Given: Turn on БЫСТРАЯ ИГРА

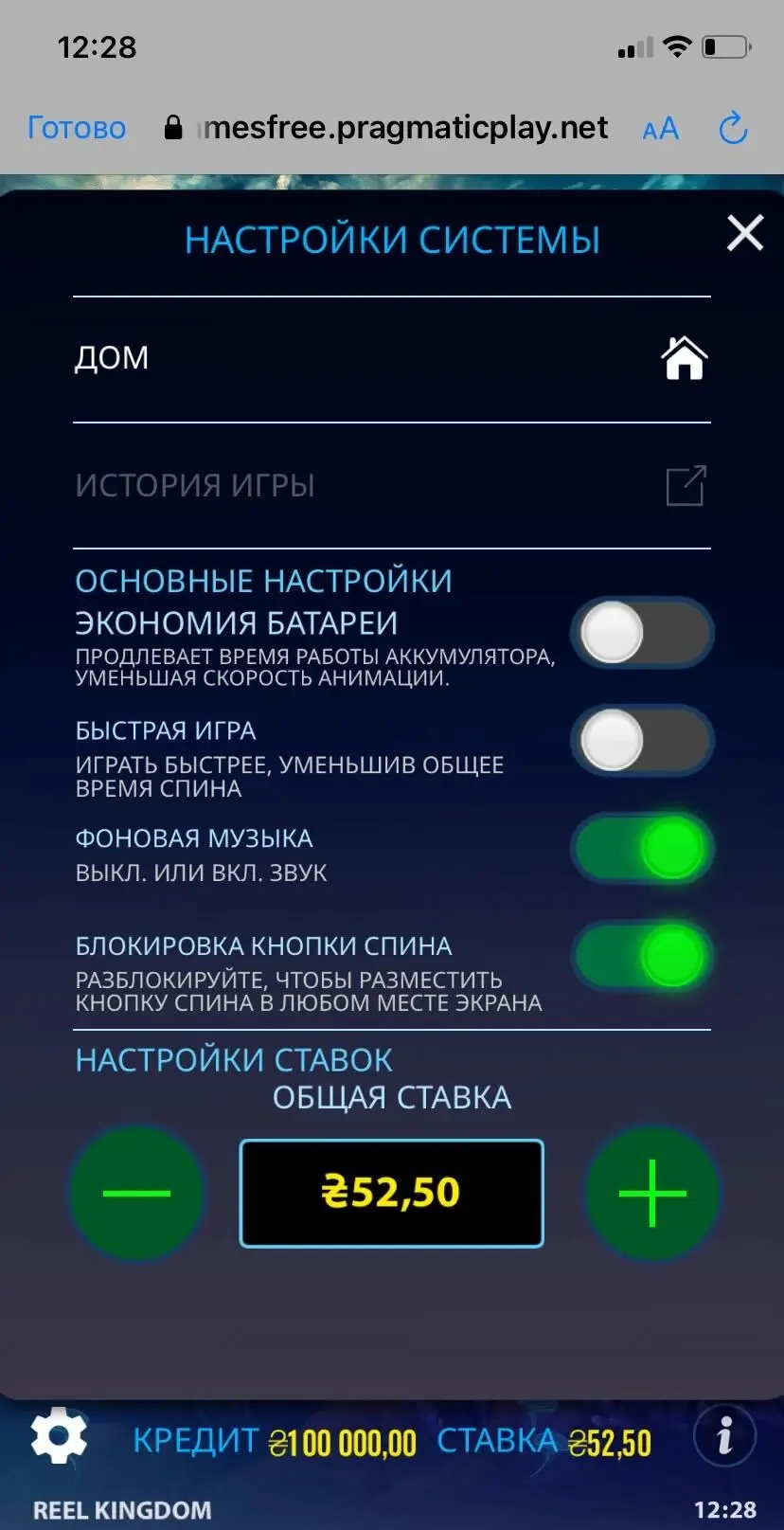Looking at the screenshot, I should coord(643,741).
